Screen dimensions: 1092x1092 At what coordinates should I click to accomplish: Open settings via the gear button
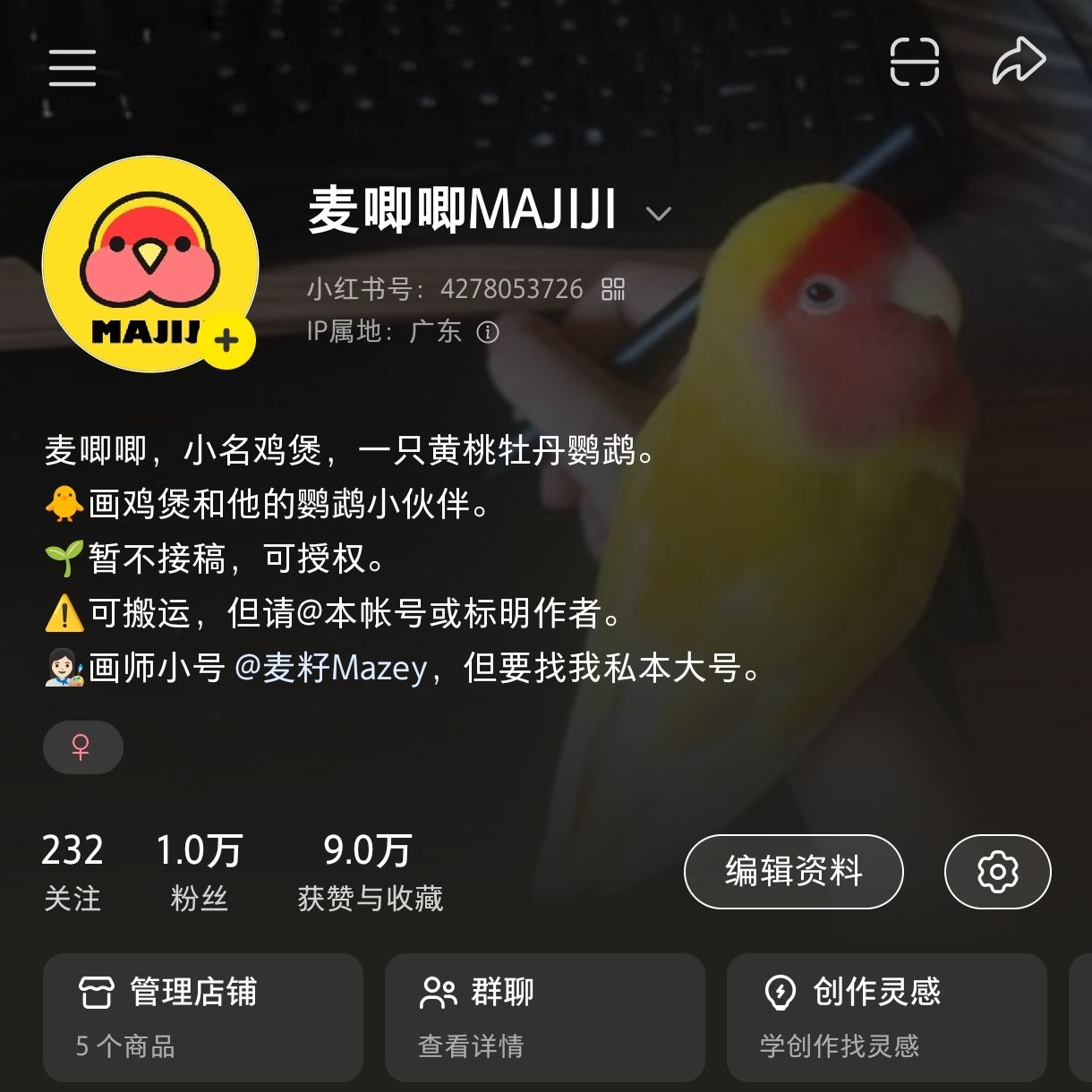point(998,871)
